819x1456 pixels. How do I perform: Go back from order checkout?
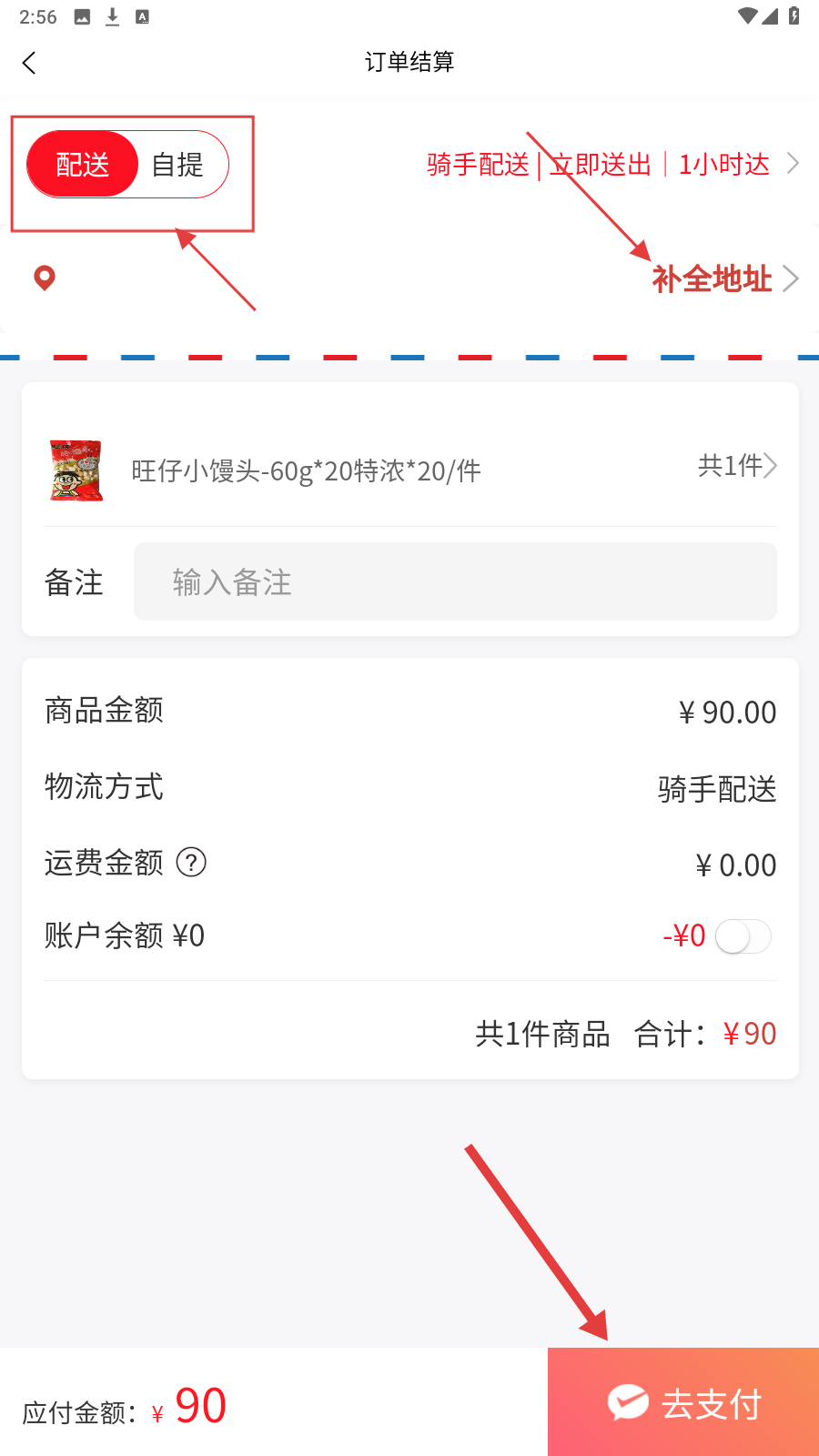pos(29,63)
